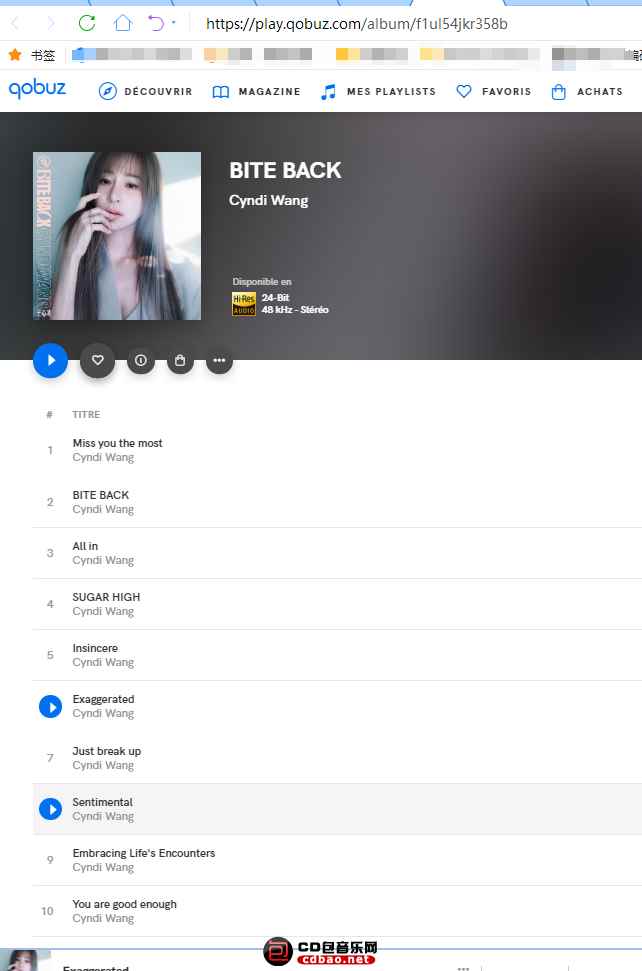Select track SUGAR HIGH
The width and height of the screenshot is (642, 971).
click(x=106, y=597)
